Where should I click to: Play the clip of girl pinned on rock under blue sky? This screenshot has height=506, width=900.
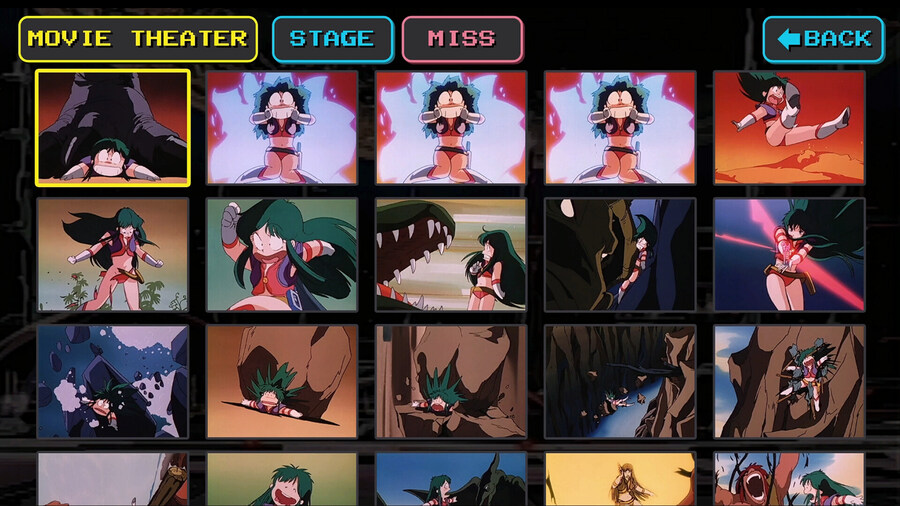click(x=789, y=381)
